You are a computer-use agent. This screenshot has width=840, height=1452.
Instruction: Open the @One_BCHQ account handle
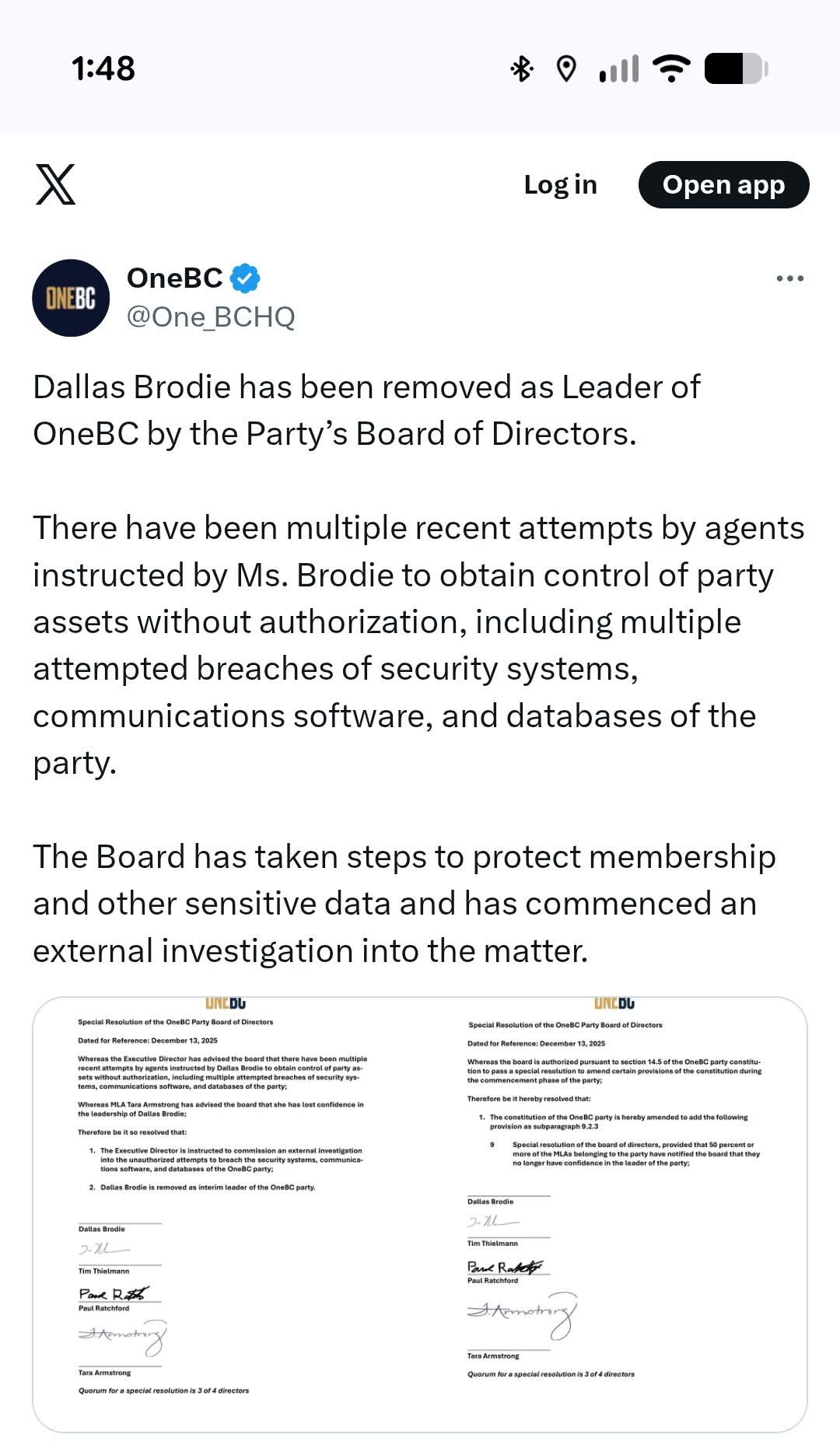point(211,317)
